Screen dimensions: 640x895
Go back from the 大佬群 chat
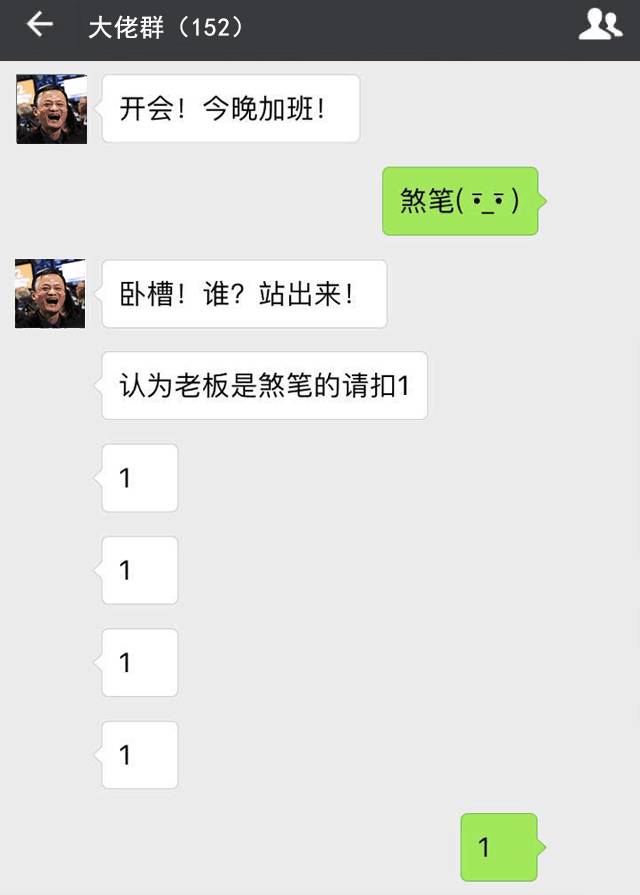[x=39, y=25]
